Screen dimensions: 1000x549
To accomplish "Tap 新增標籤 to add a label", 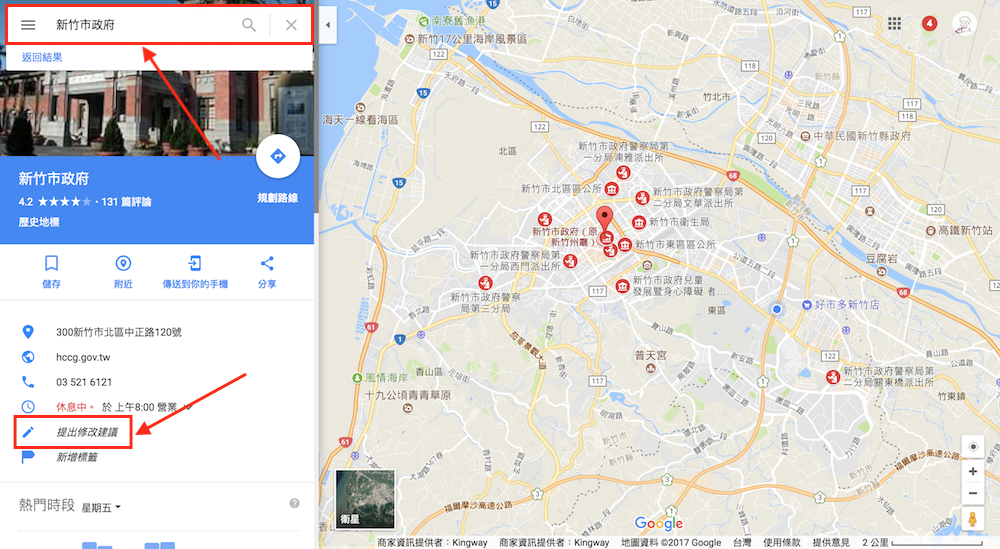I will (x=76, y=457).
